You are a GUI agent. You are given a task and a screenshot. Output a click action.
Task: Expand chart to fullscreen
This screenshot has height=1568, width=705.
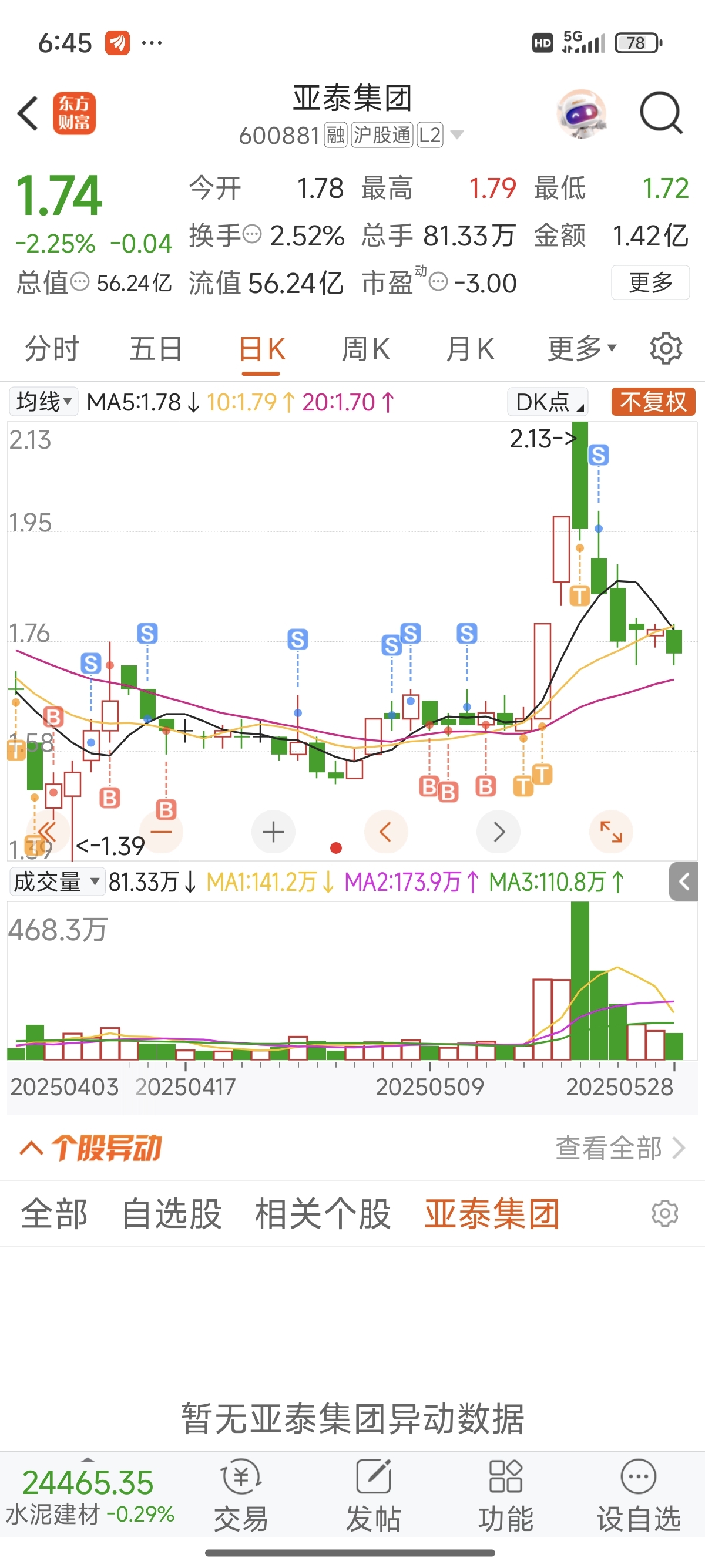pos(610,832)
